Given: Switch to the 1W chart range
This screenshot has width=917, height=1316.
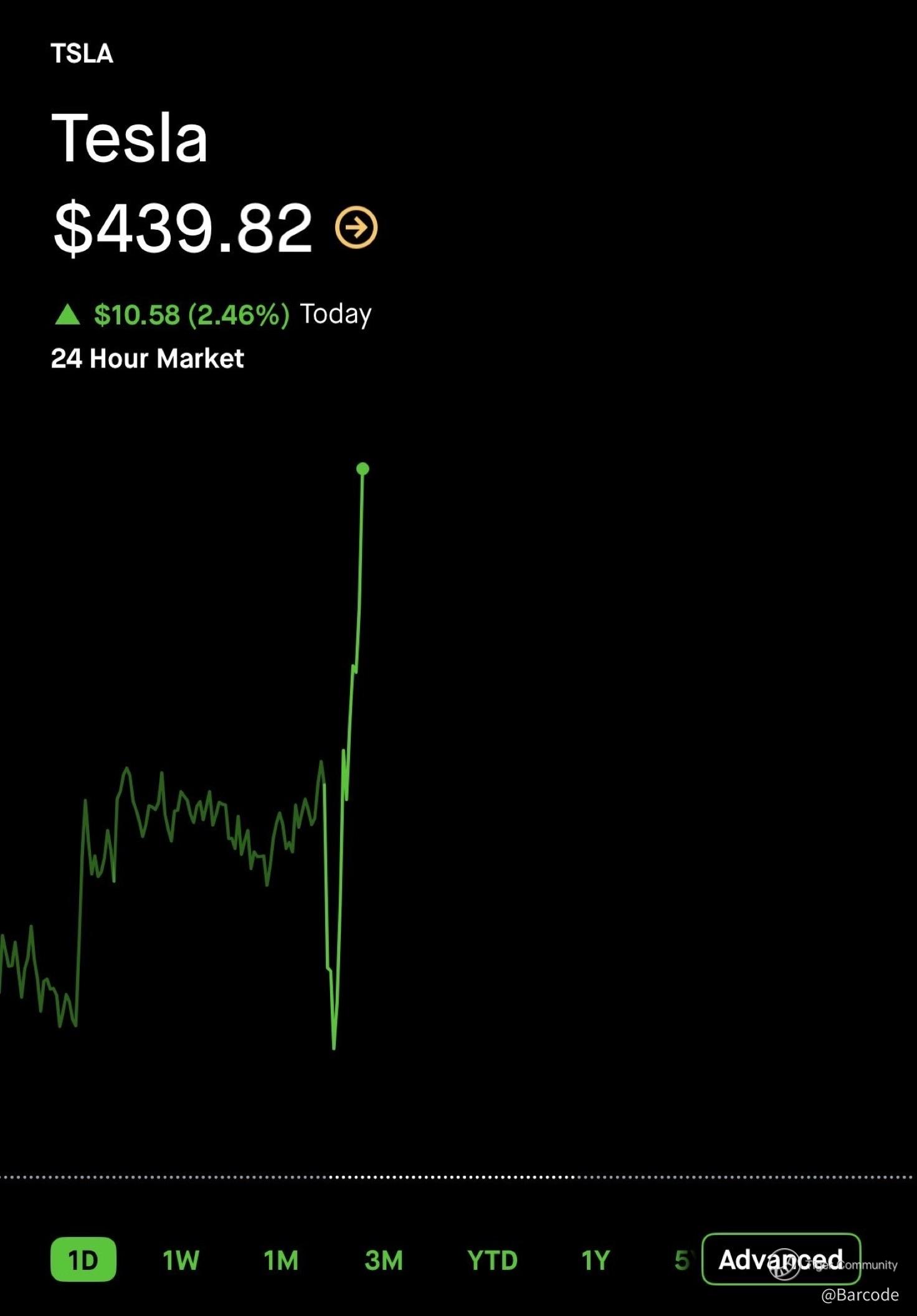Looking at the screenshot, I should (x=181, y=1260).
